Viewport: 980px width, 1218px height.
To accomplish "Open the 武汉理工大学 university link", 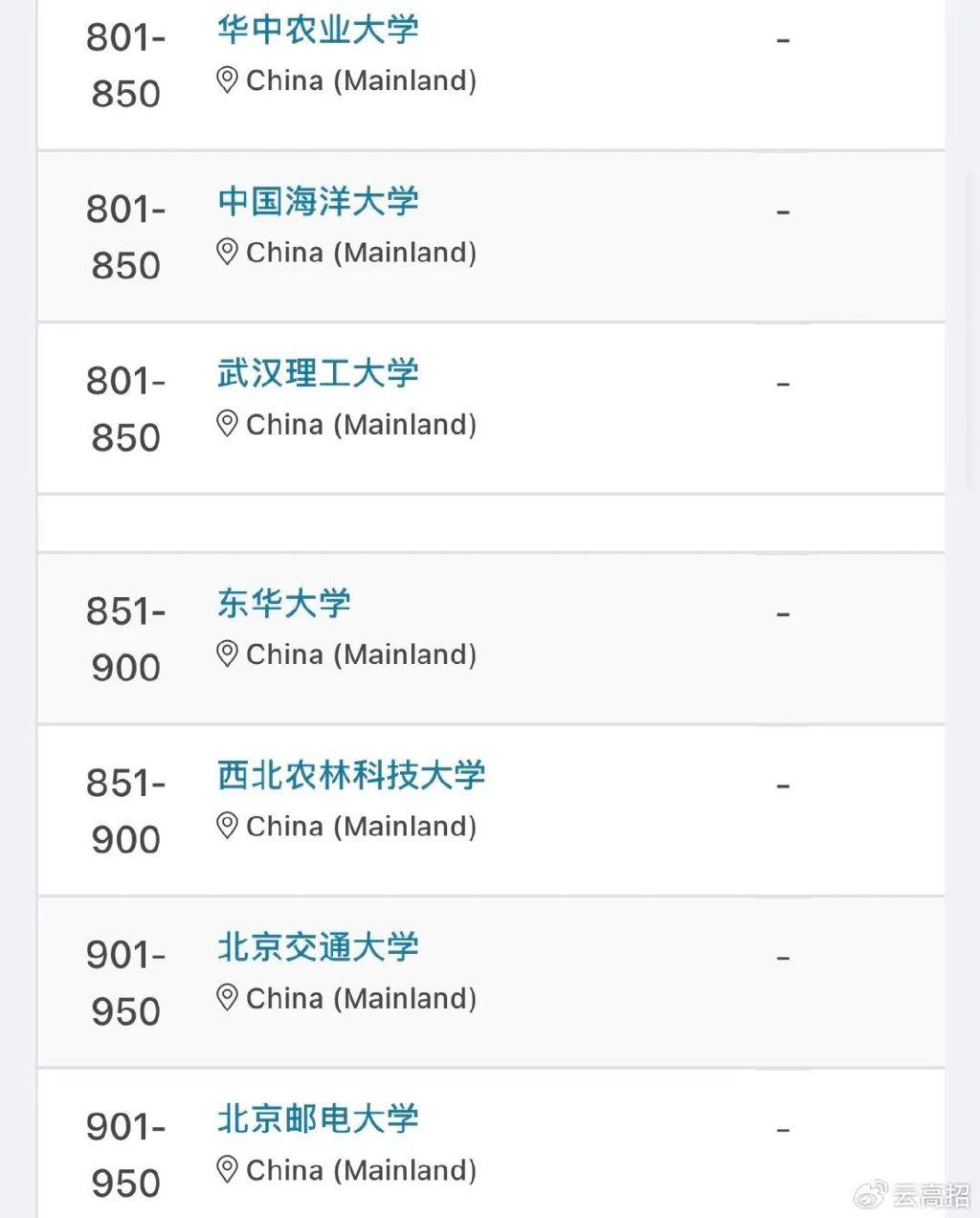I will click(317, 373).
